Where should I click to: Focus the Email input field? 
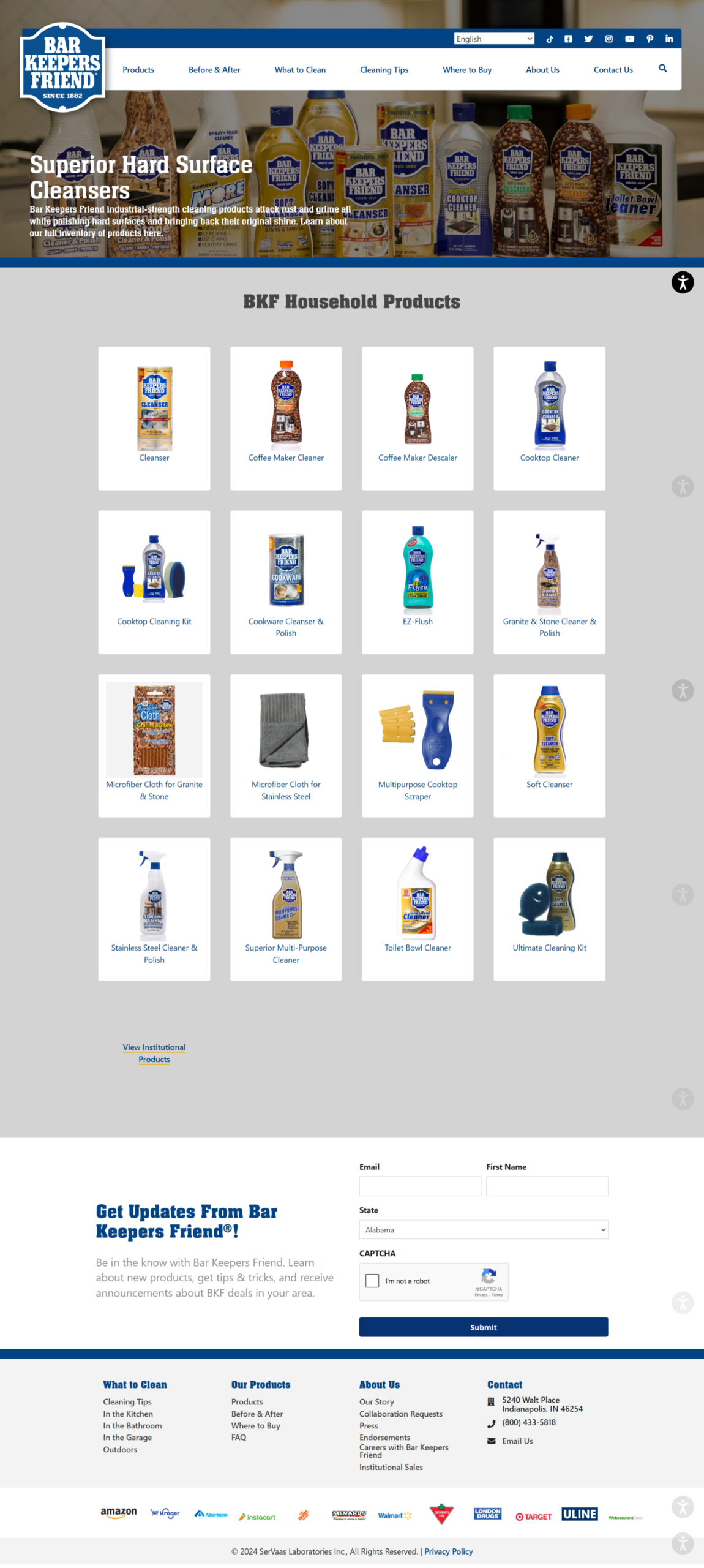pyautogui.click(x=420, y=1186)
